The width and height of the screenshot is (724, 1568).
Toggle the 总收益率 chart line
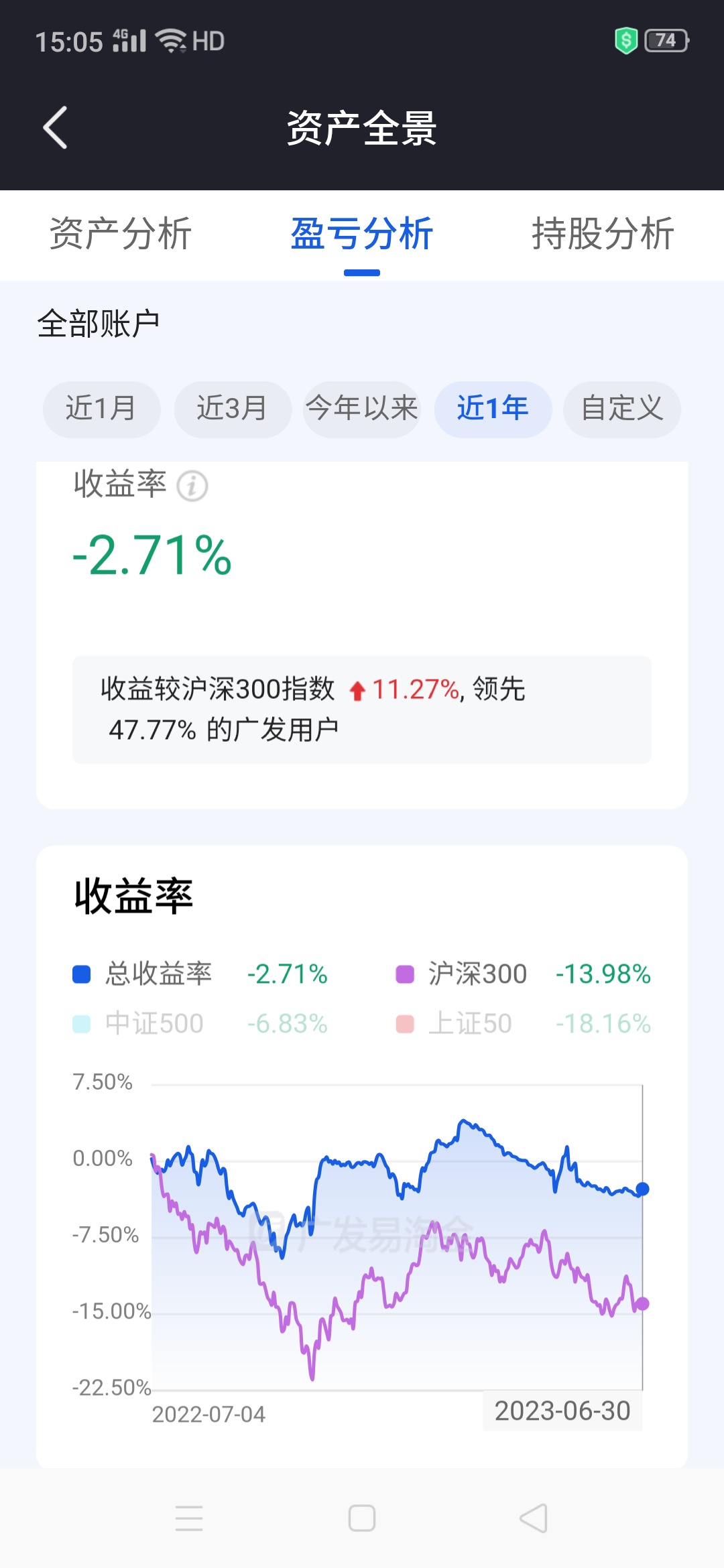[x=143, y=974]
